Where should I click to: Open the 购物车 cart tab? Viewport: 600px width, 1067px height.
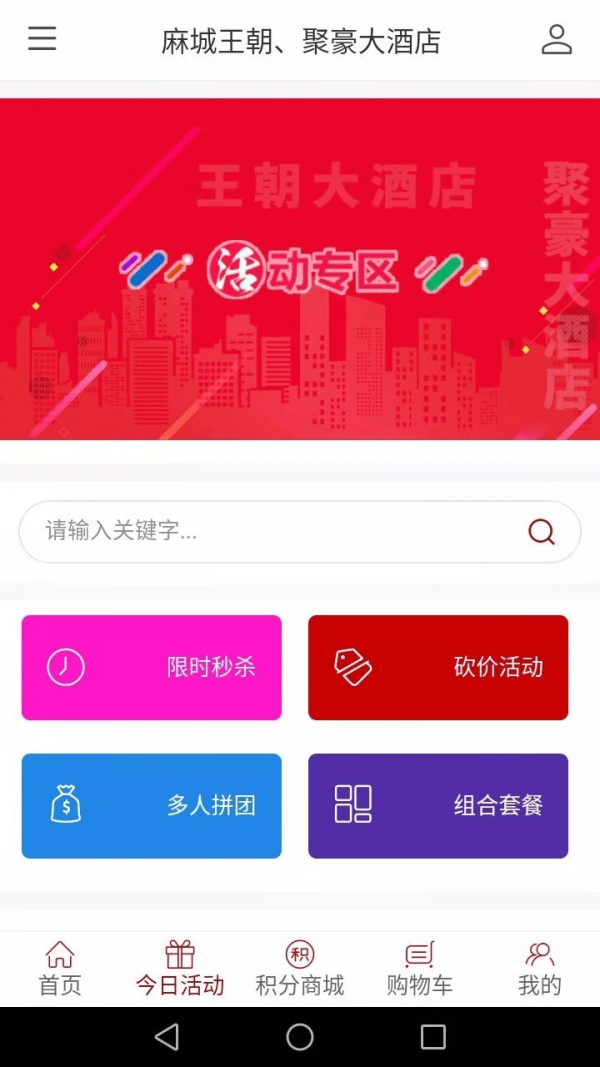point(420,968)
